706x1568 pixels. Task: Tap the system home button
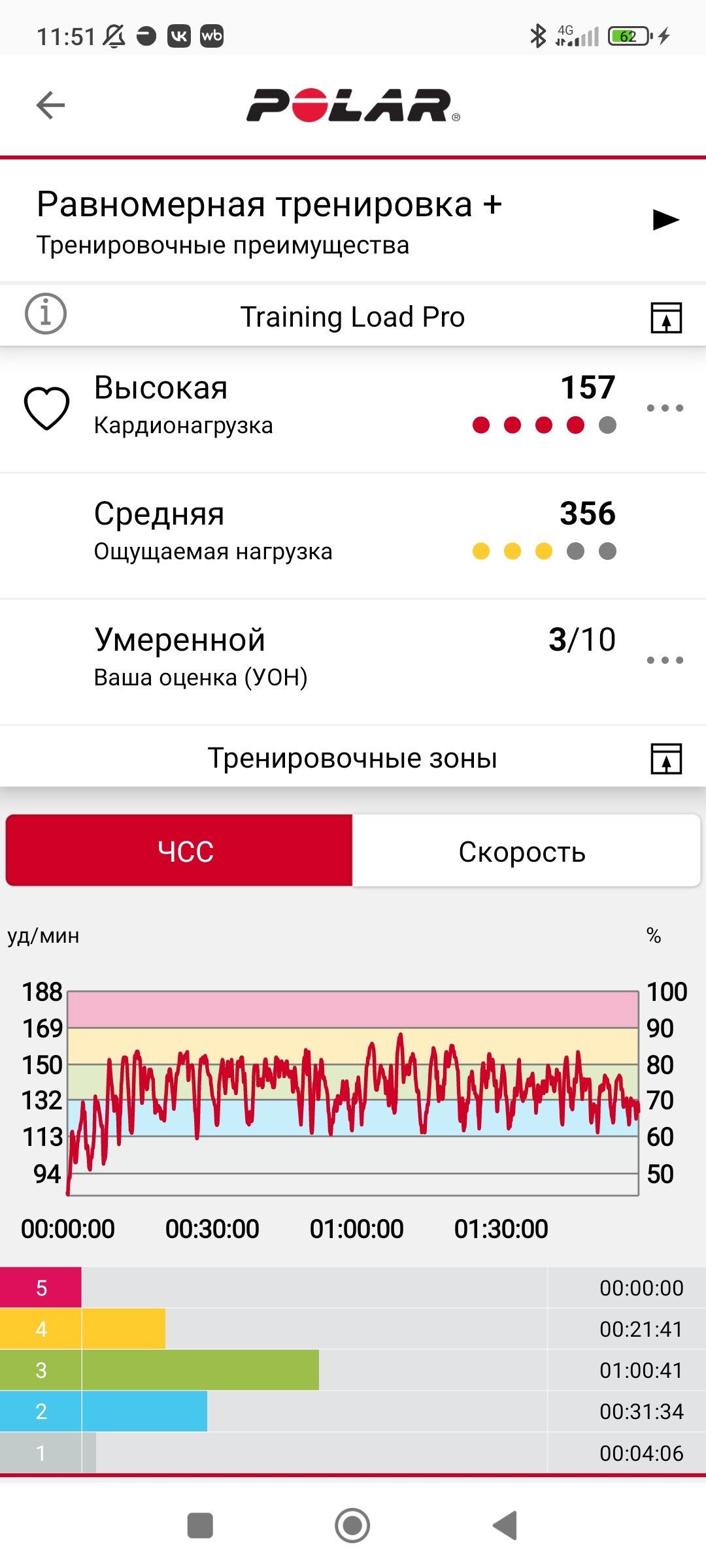[352, 1526]
